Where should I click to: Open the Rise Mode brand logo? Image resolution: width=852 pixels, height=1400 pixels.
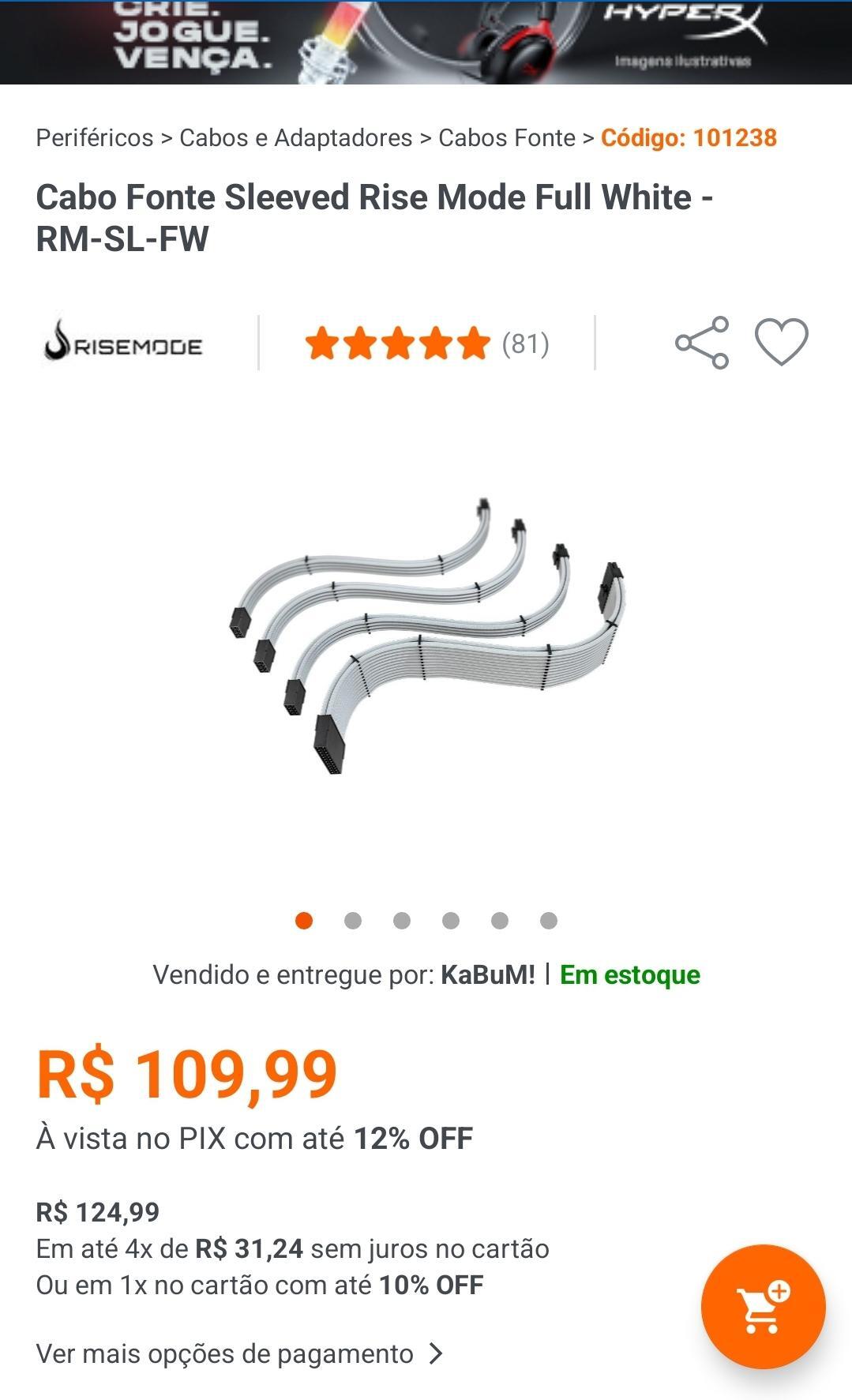pyautogui.click(x=123, y=340)
